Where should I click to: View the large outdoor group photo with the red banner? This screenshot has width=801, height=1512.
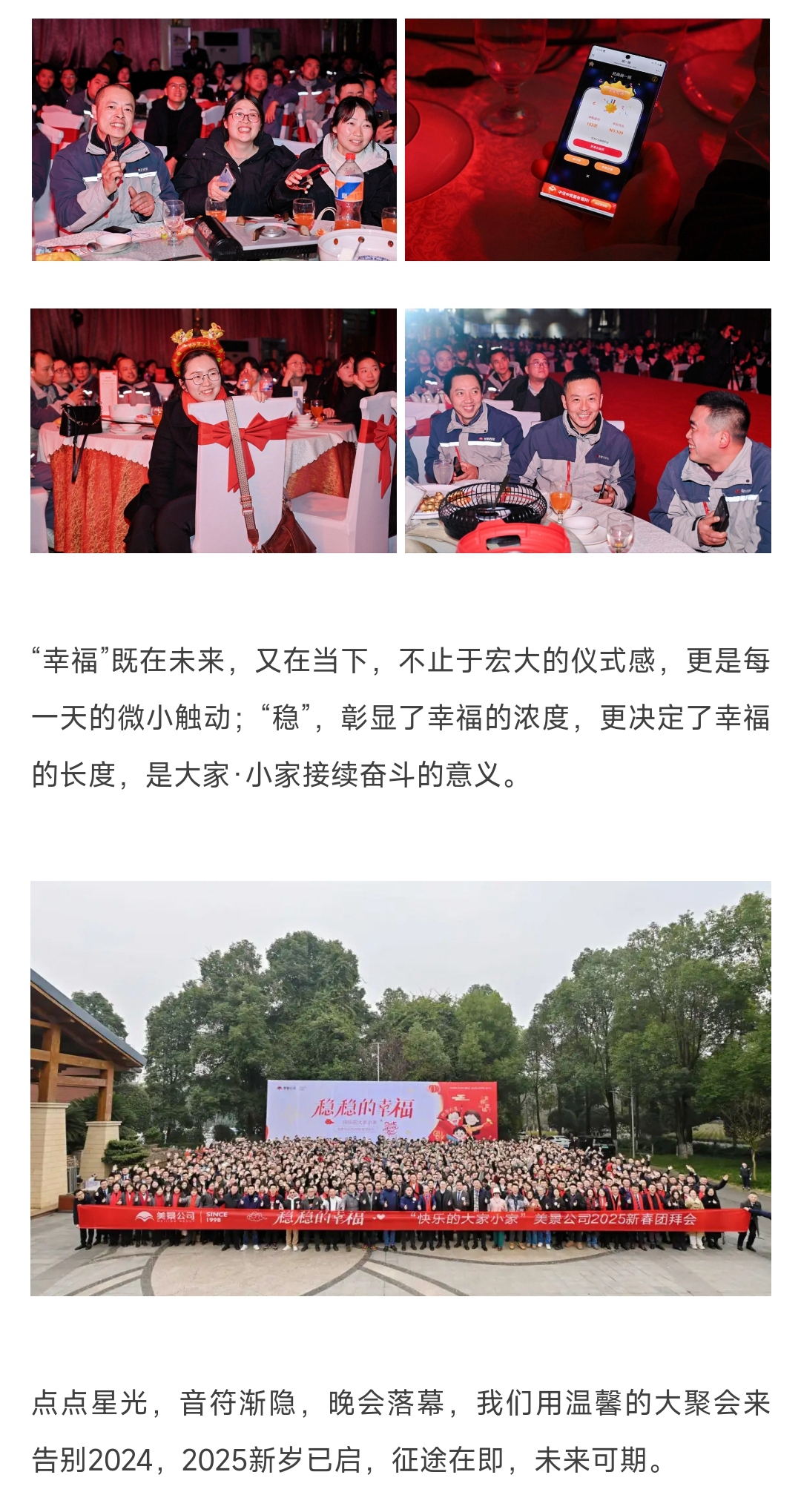pyautogui.click(x=400, y=1088)
